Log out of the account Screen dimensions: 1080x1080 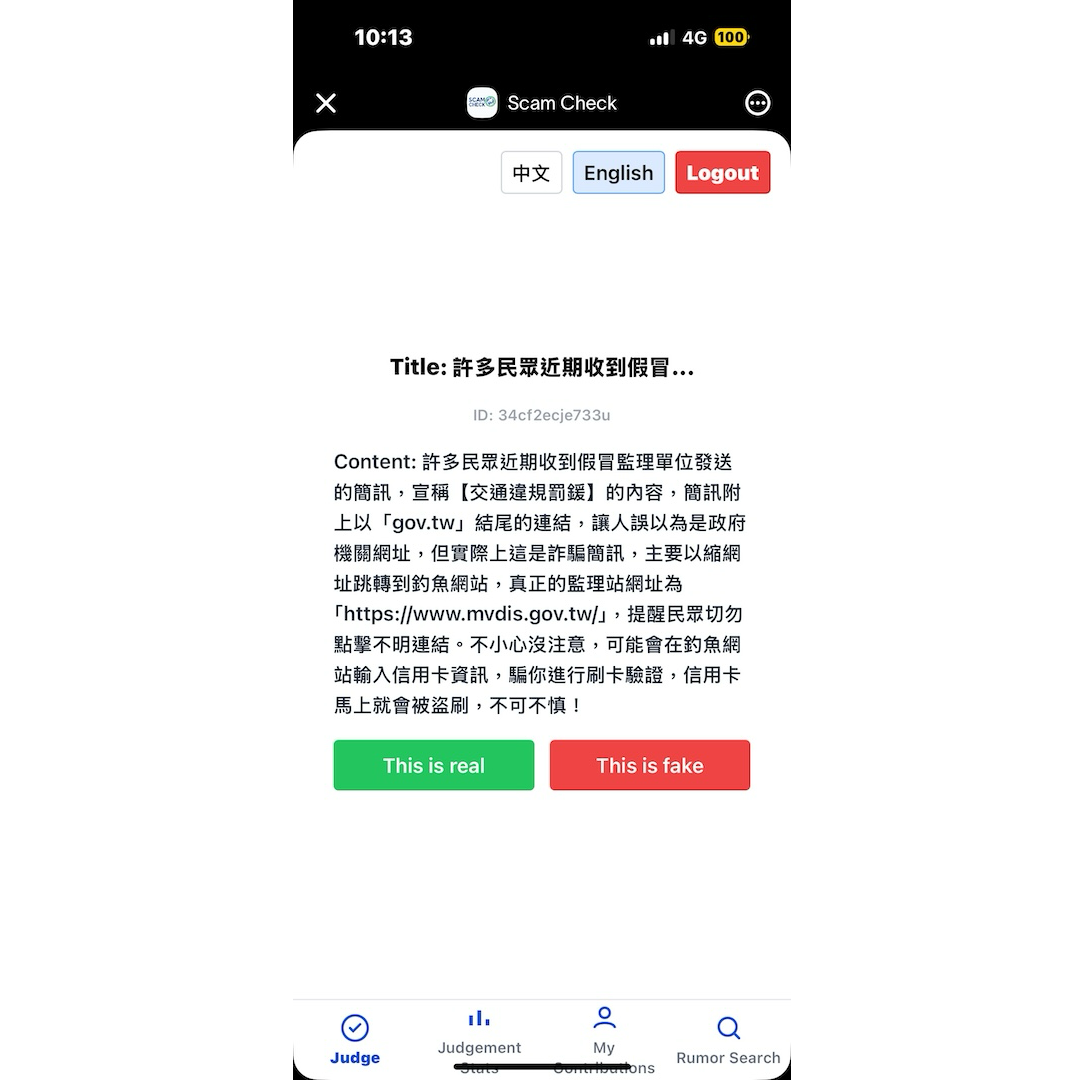722,173
